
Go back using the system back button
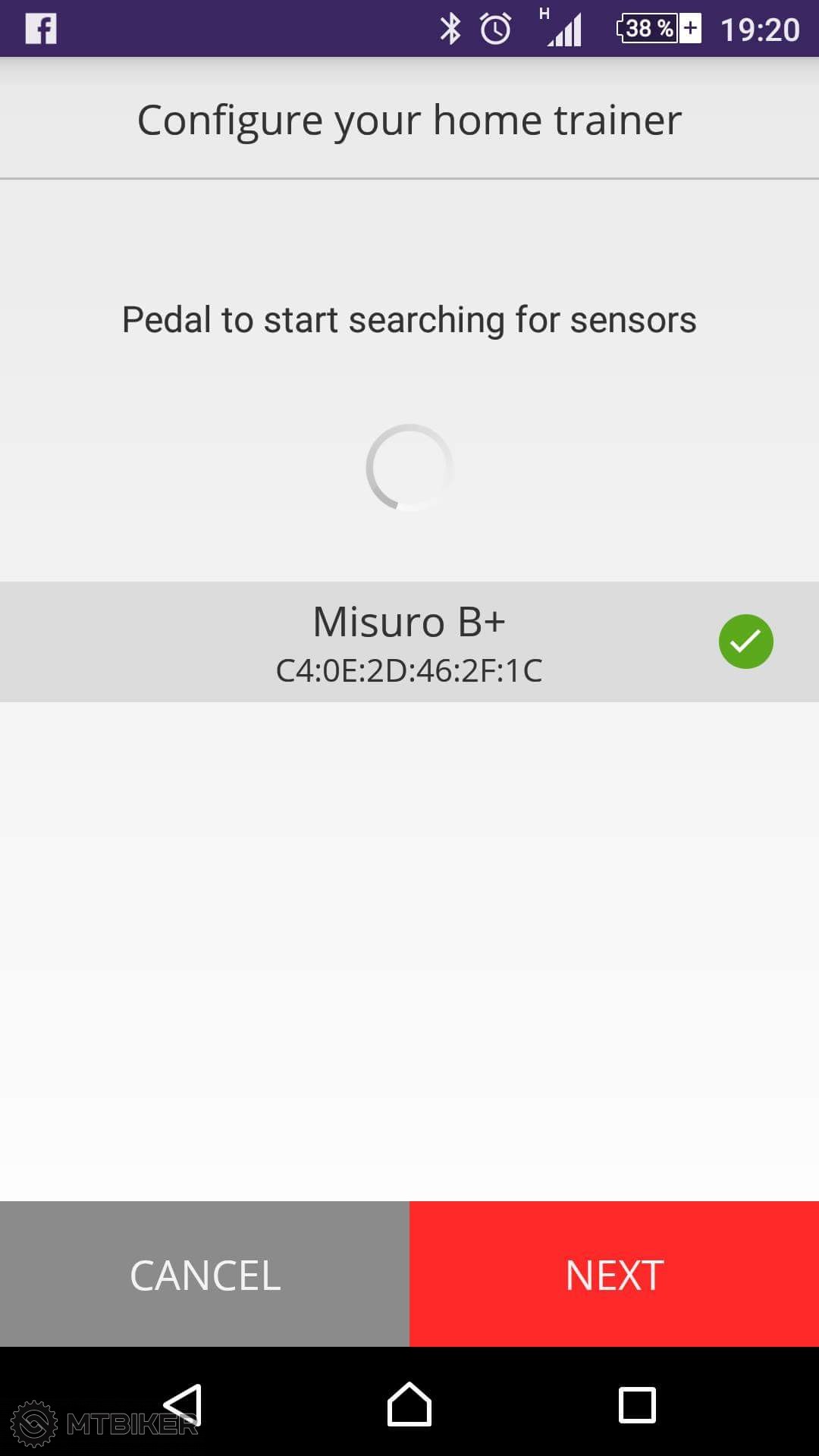point(184,1404)
